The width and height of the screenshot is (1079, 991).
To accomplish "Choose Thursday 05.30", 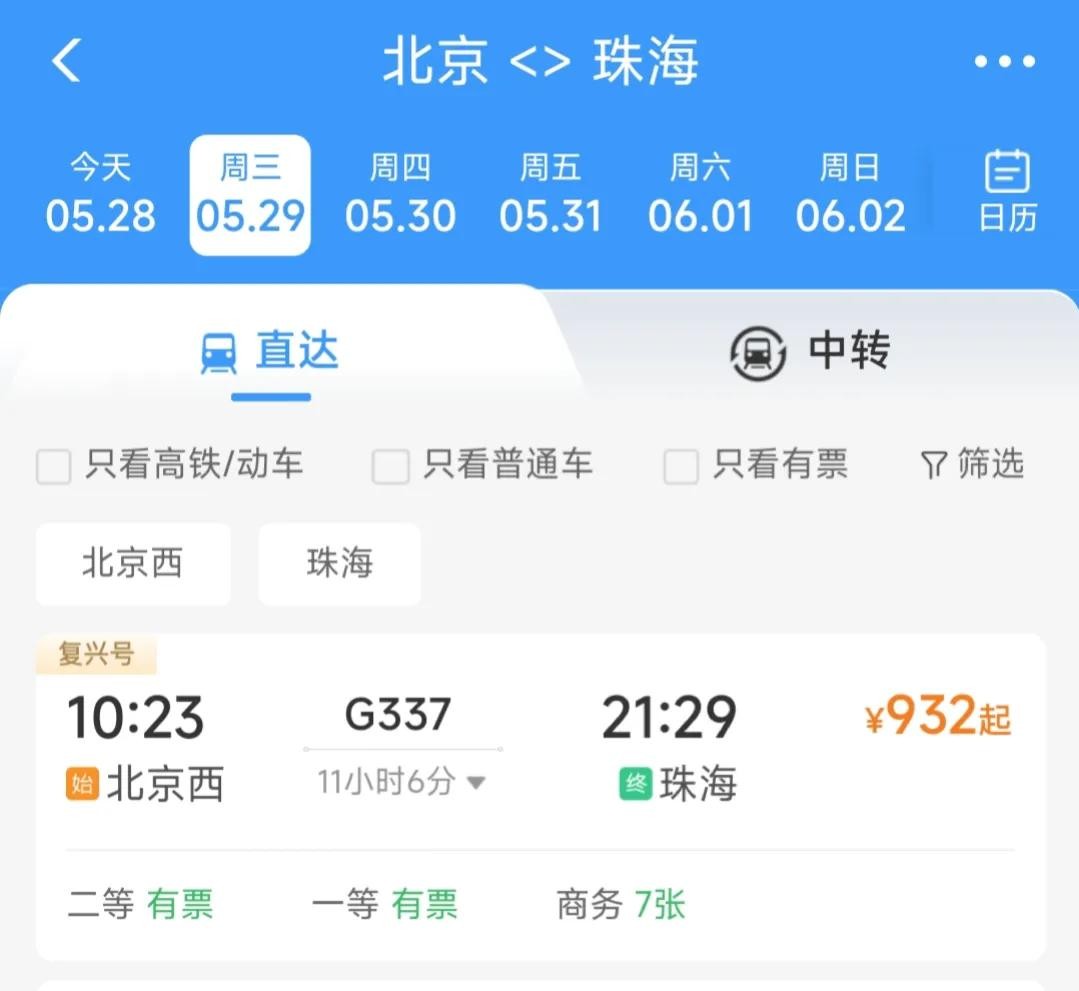I will pos(400,195).
